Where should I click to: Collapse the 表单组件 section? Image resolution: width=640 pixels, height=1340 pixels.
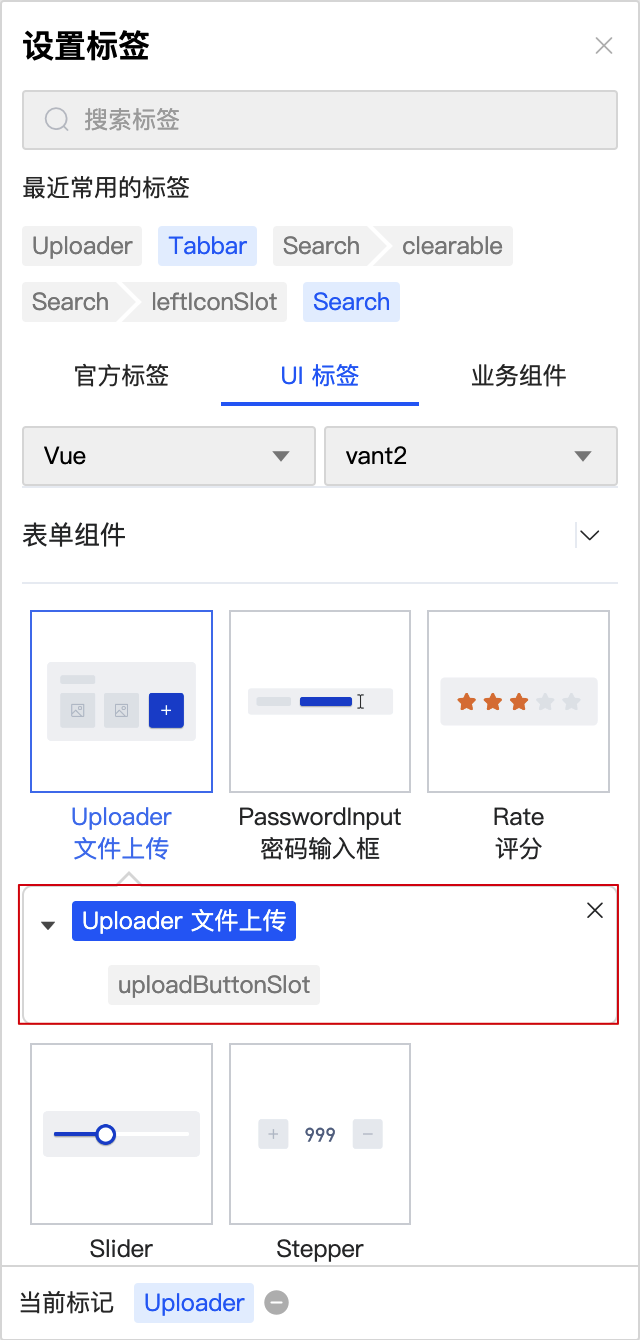click(x=590, y=535)
